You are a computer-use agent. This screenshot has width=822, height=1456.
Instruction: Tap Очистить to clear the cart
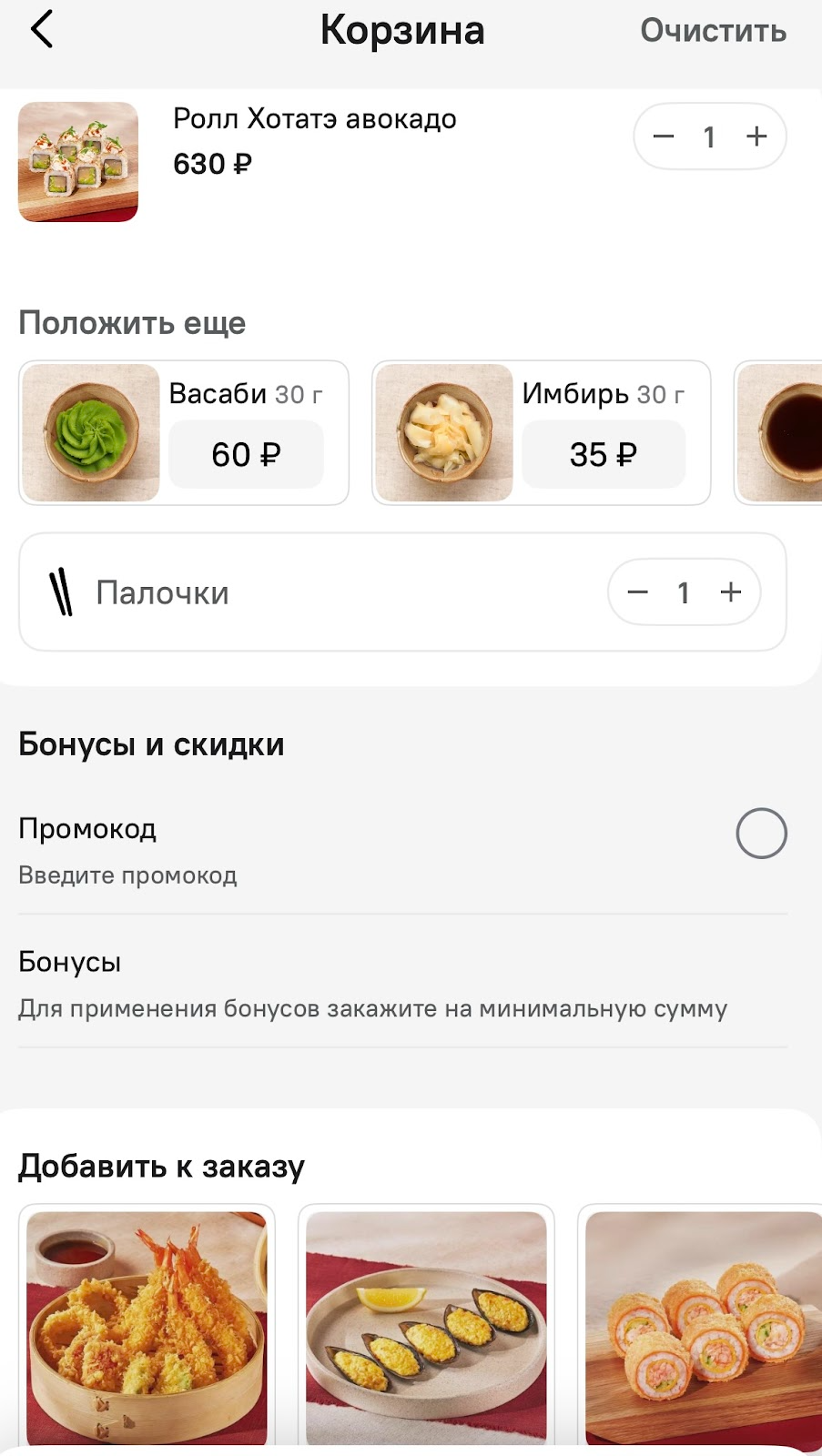(x=713, y=31)
